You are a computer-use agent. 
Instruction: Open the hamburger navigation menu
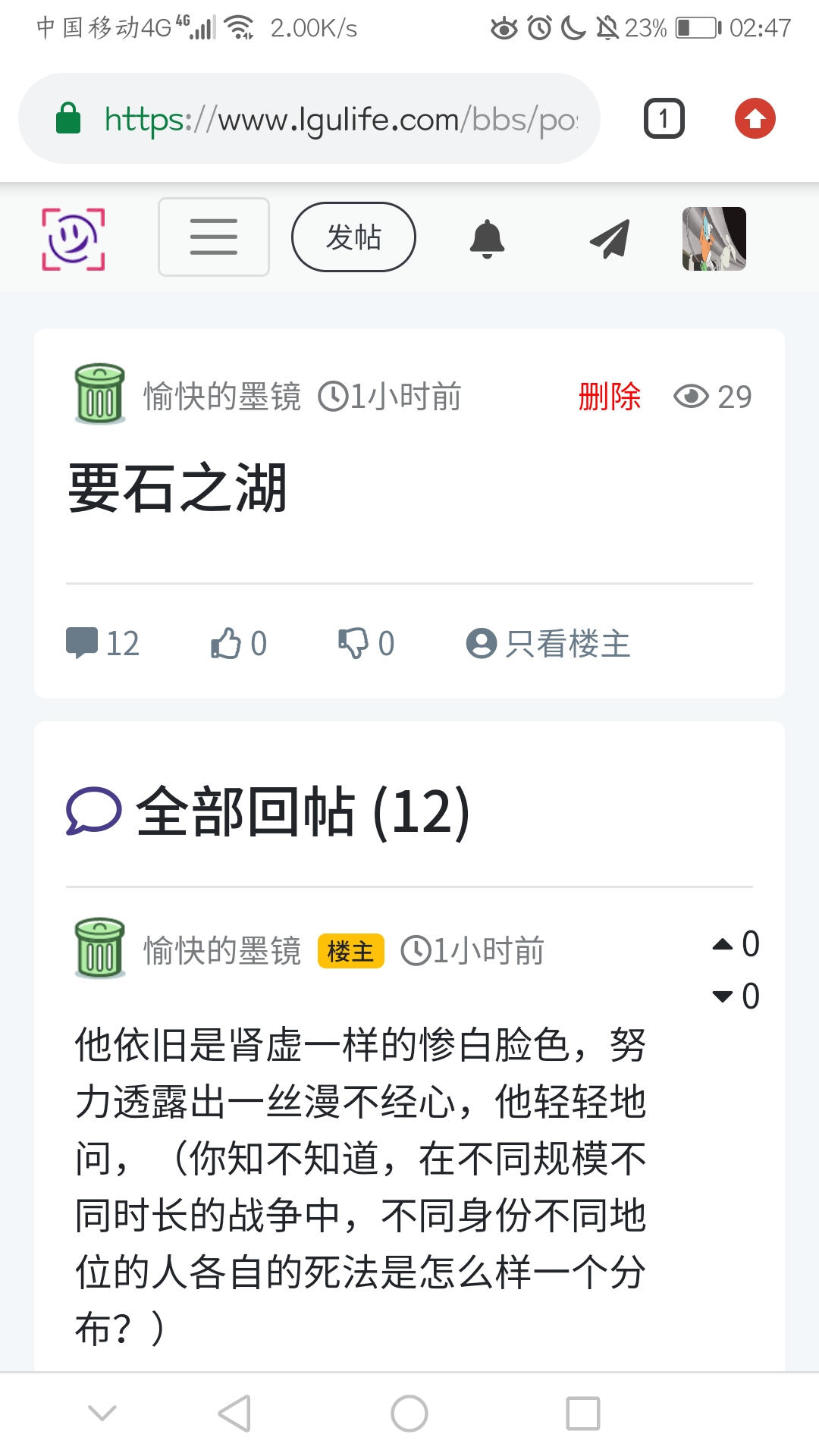tap(213, 237)
